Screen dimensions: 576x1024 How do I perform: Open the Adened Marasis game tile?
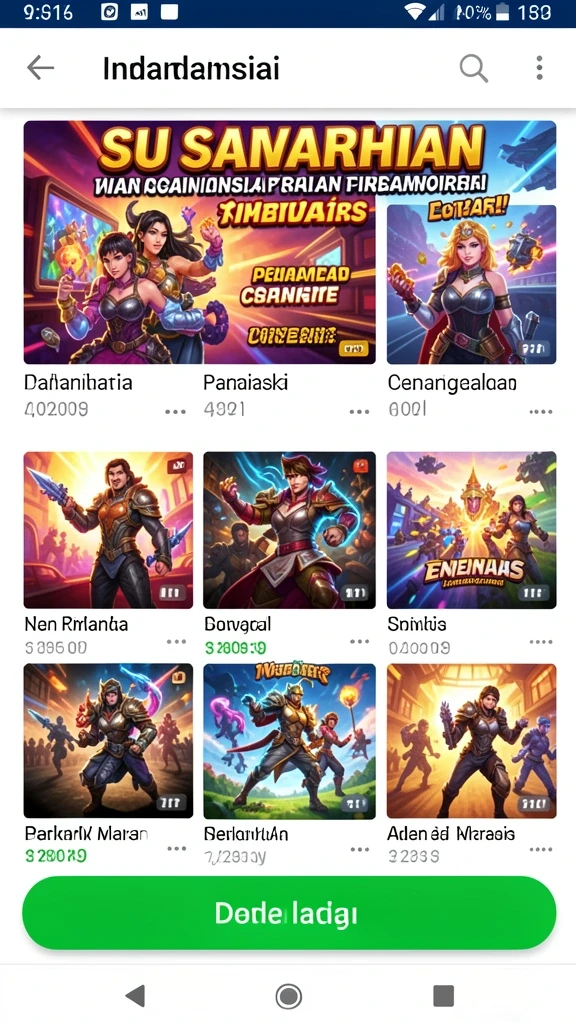coord(472,741)
